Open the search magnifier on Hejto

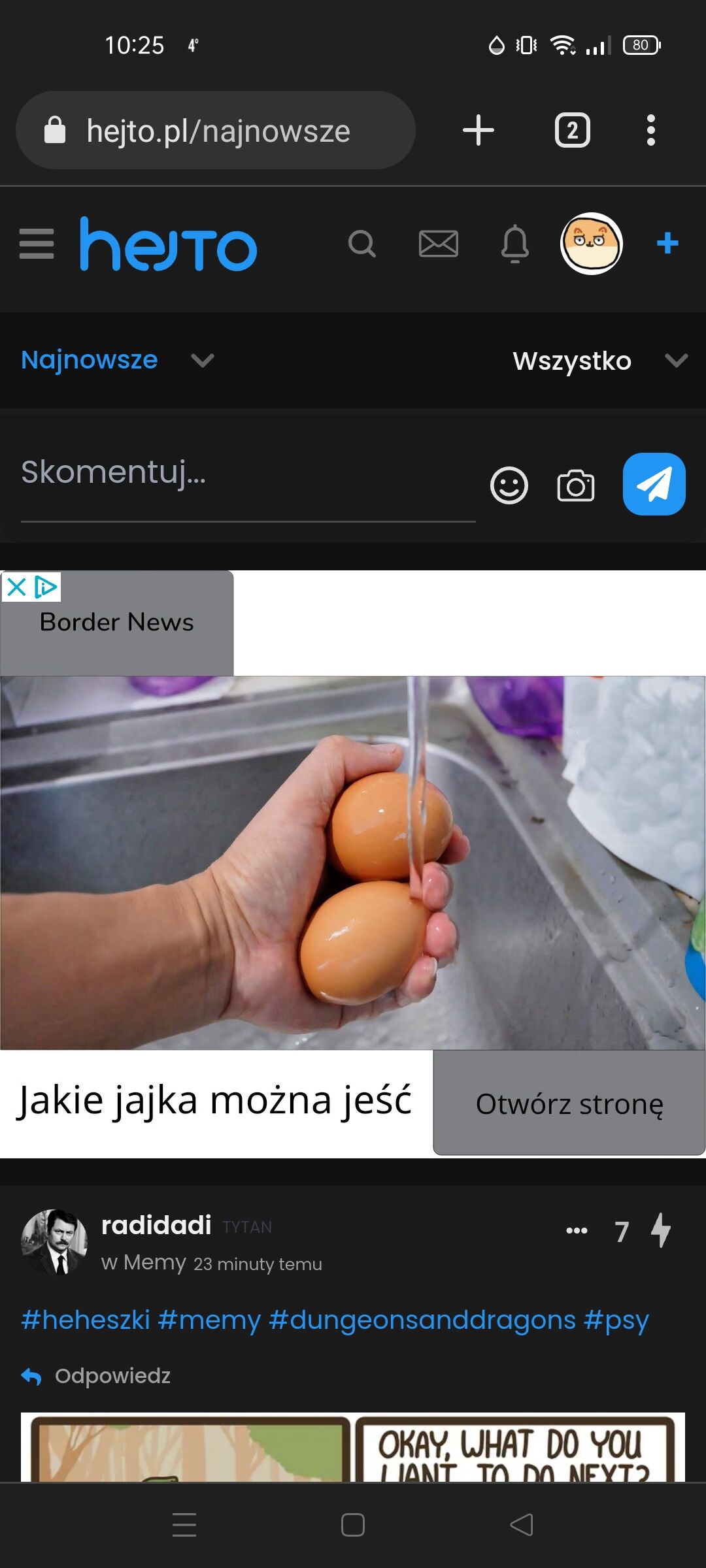pos(361,244)
